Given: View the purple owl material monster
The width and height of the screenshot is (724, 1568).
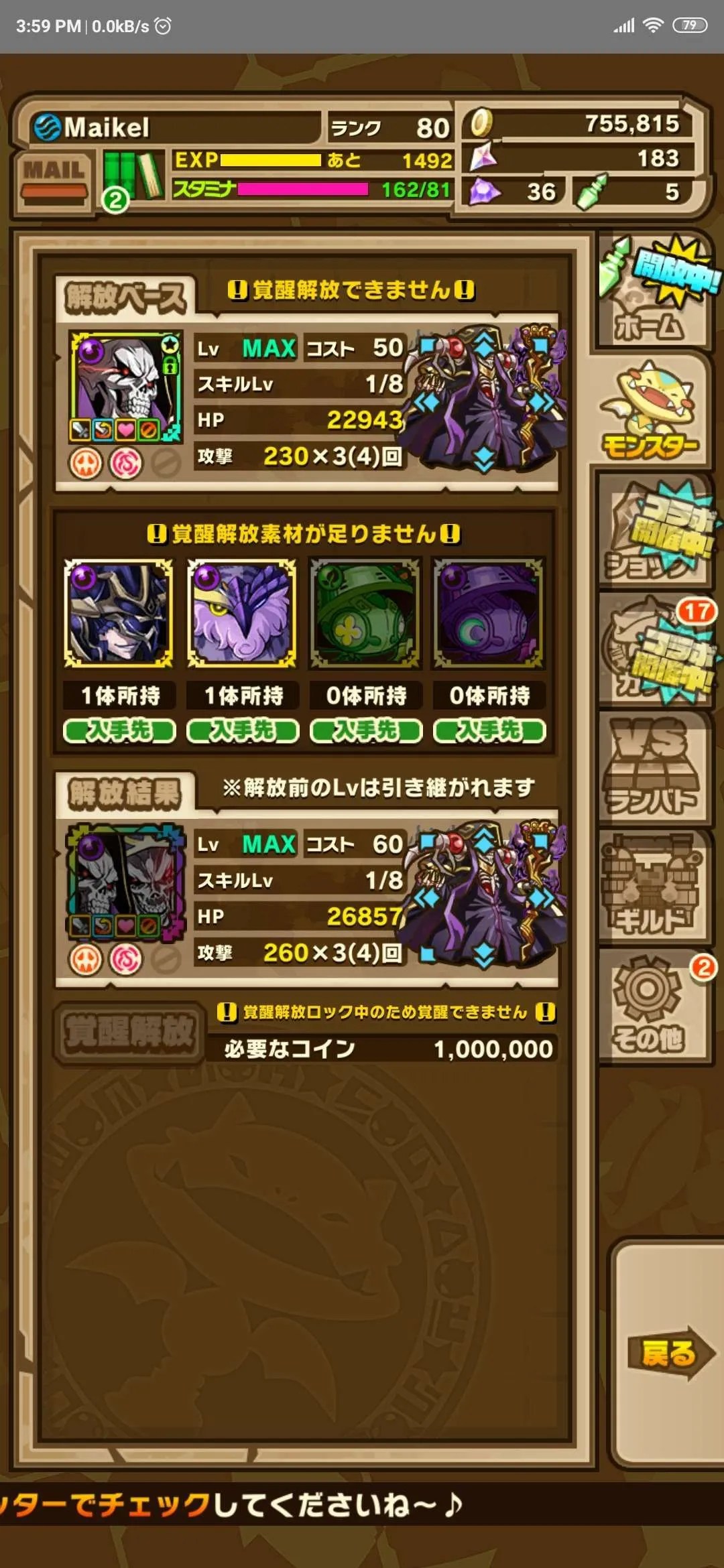Looking at the screenshot, I should 241,614.
